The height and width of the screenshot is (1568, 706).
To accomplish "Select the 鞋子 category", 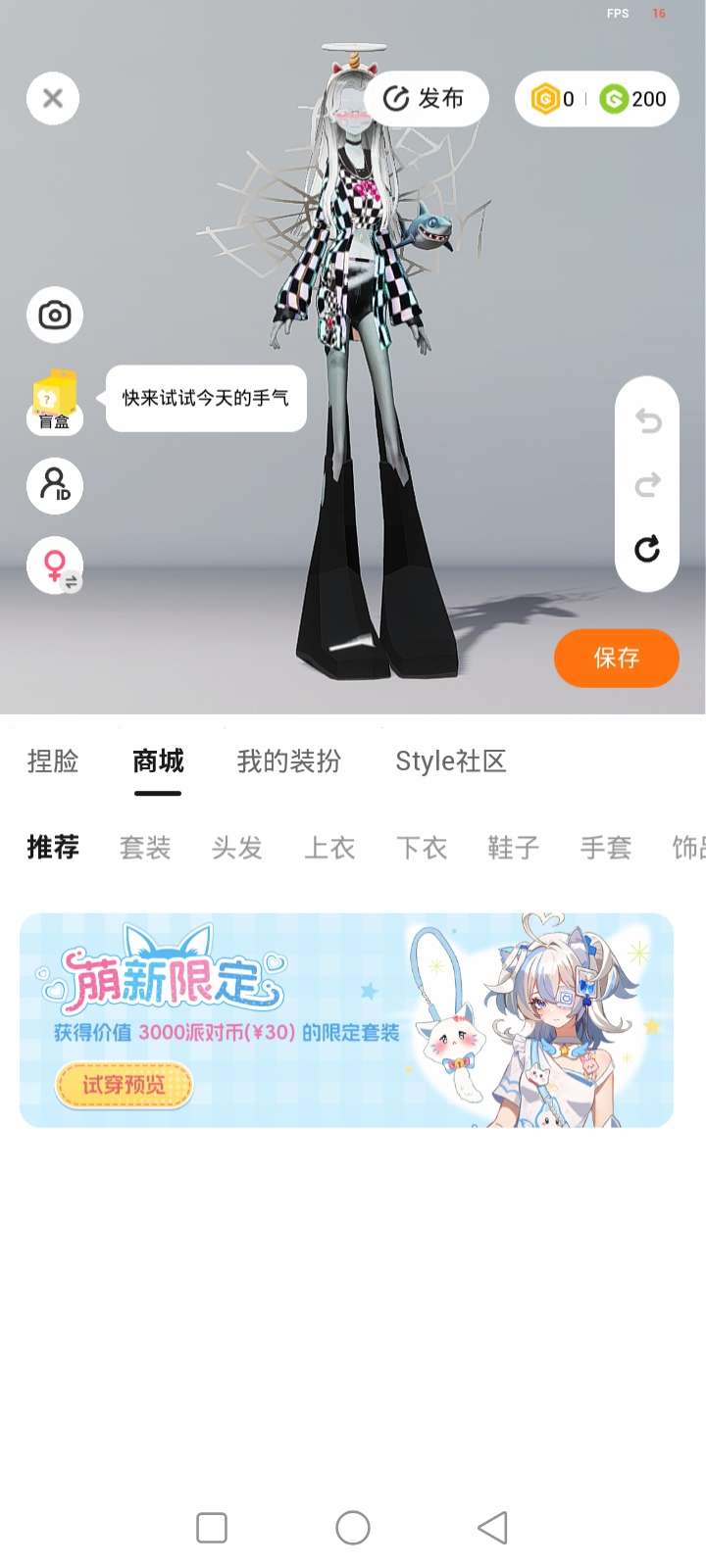I will coord(514,848).
